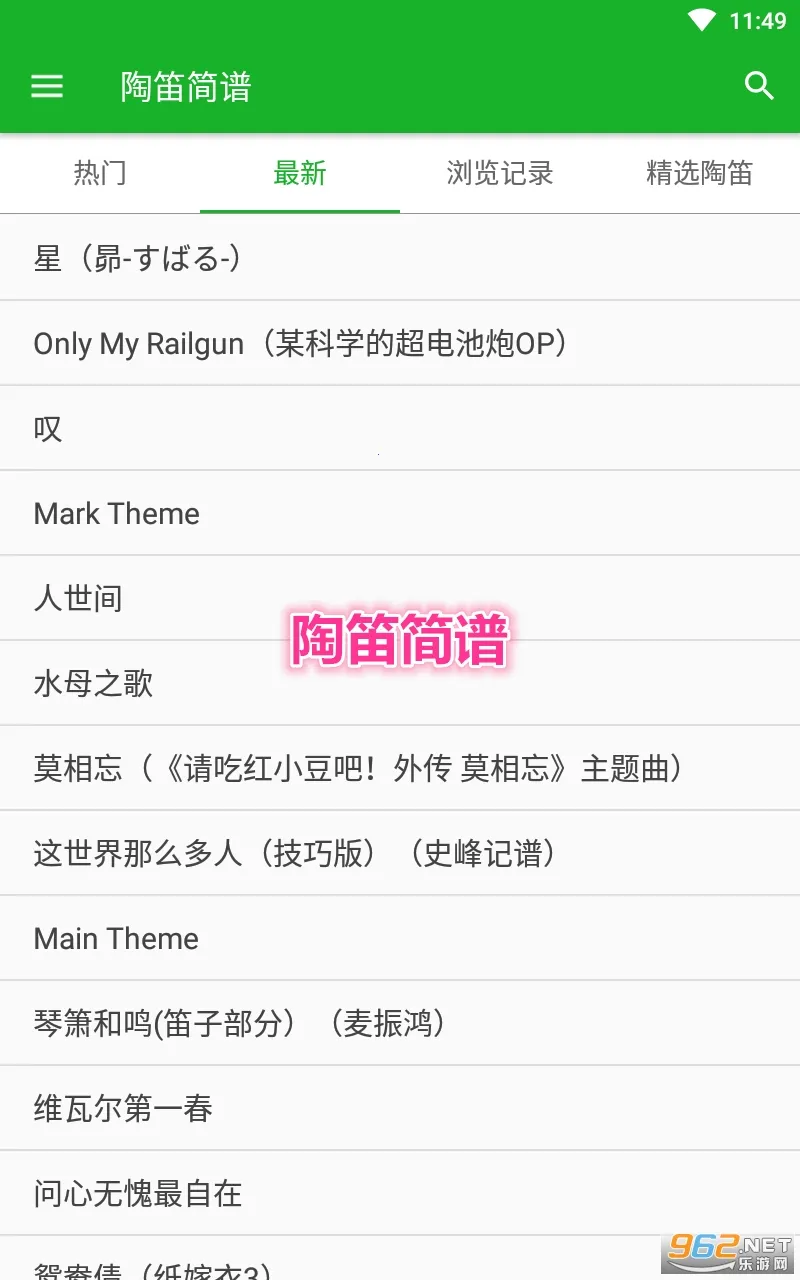Viewport: 800px width, 1280px height.
Task: Select the 最新 tab
Action: tap(300, 173)
